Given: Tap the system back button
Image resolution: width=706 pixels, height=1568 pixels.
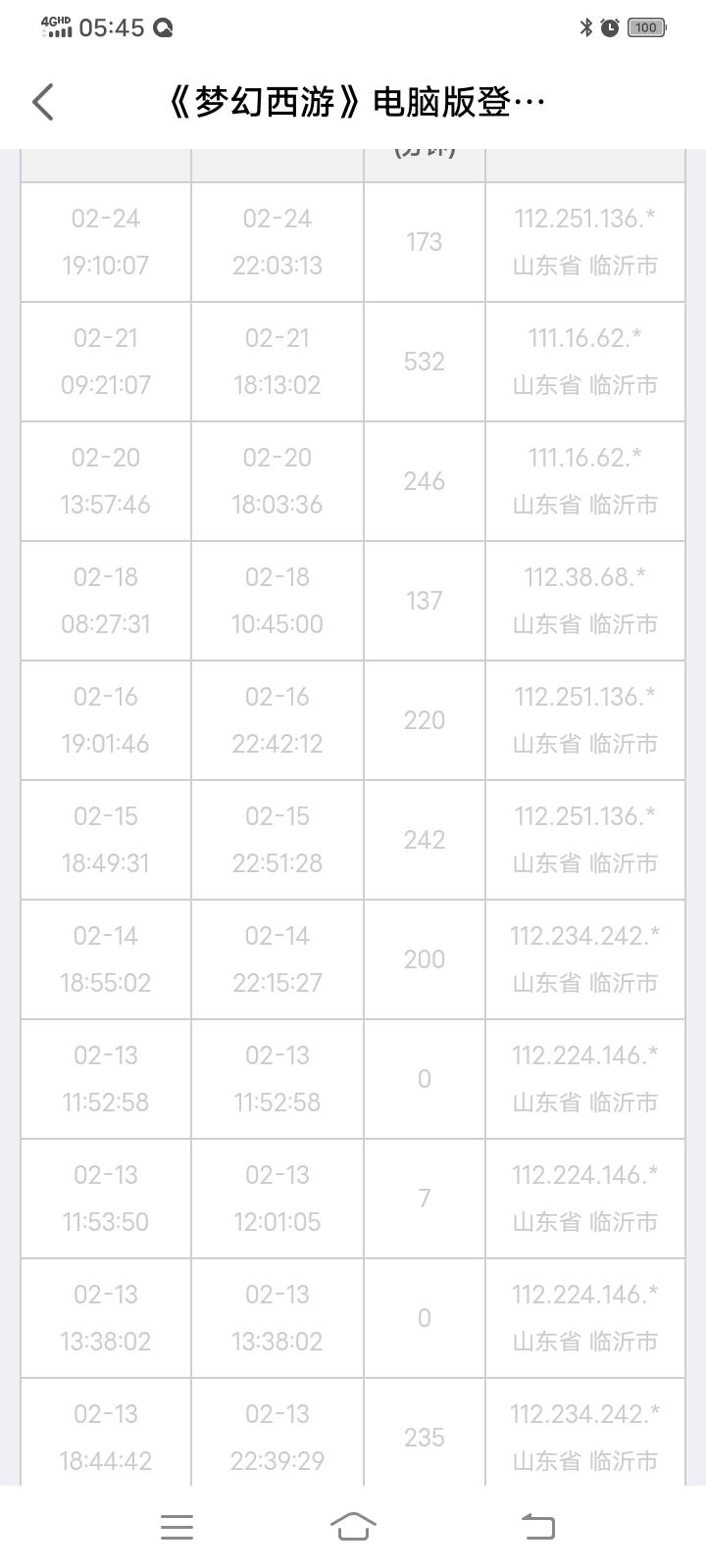Looking at the screenshot, I should [537, 1527].
